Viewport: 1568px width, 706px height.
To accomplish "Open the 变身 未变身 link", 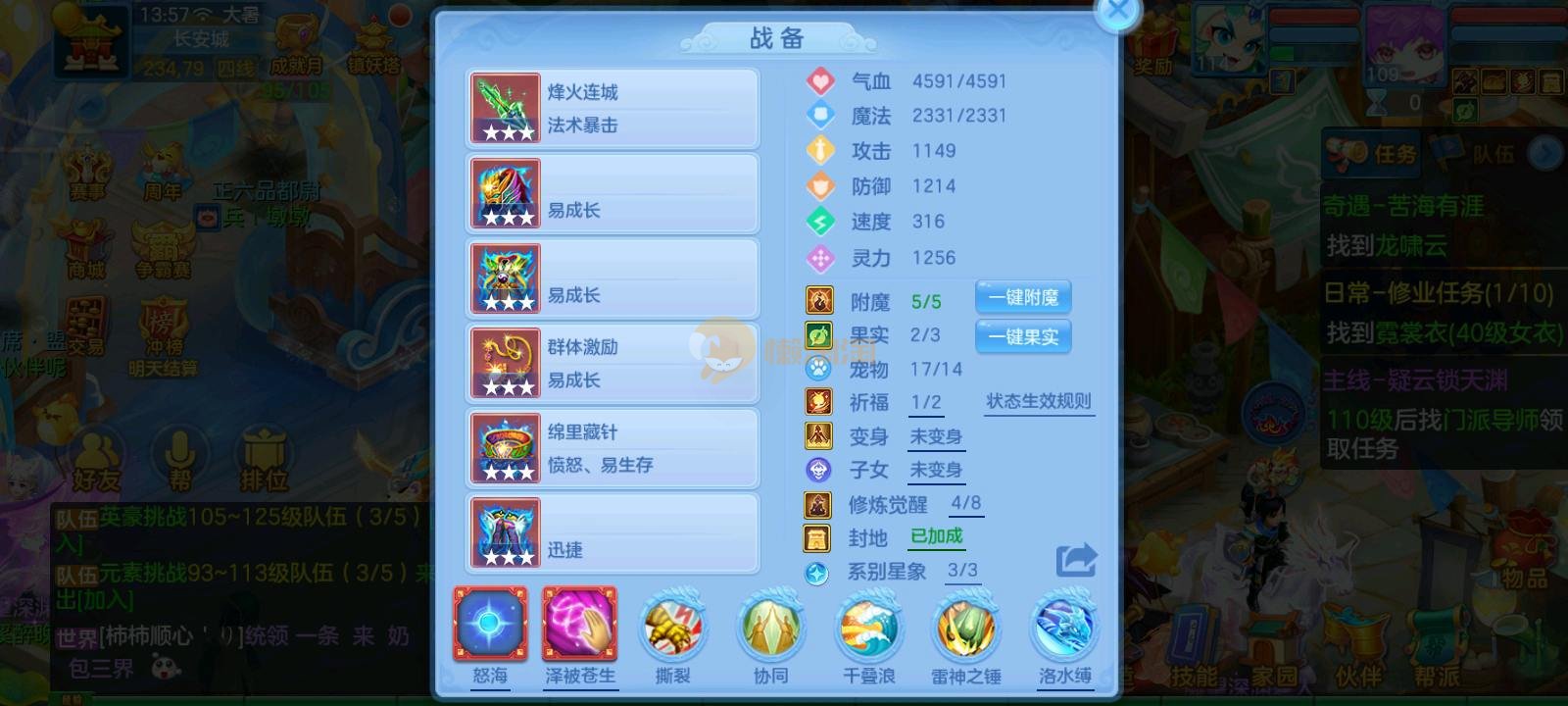I will click(935, 436).
